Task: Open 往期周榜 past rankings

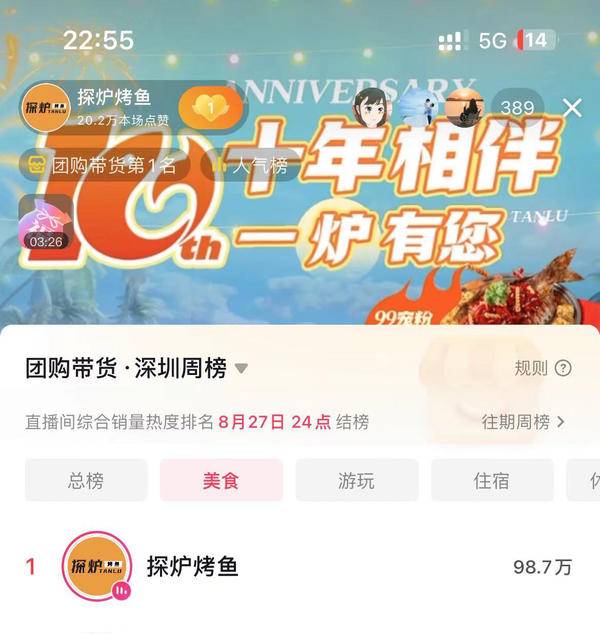Action: click(x=523, y=422)
